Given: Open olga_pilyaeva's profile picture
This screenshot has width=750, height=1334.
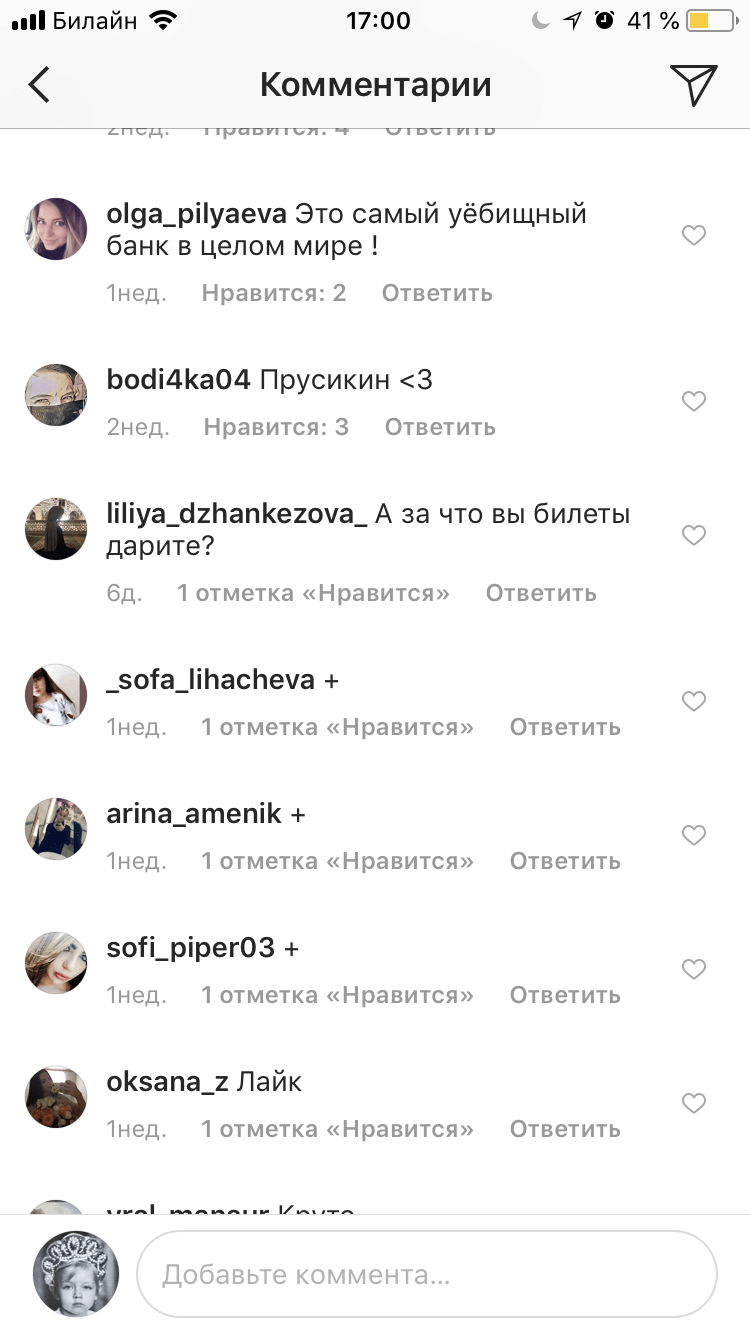Looking at the screenshot, I should click(56, 228).
